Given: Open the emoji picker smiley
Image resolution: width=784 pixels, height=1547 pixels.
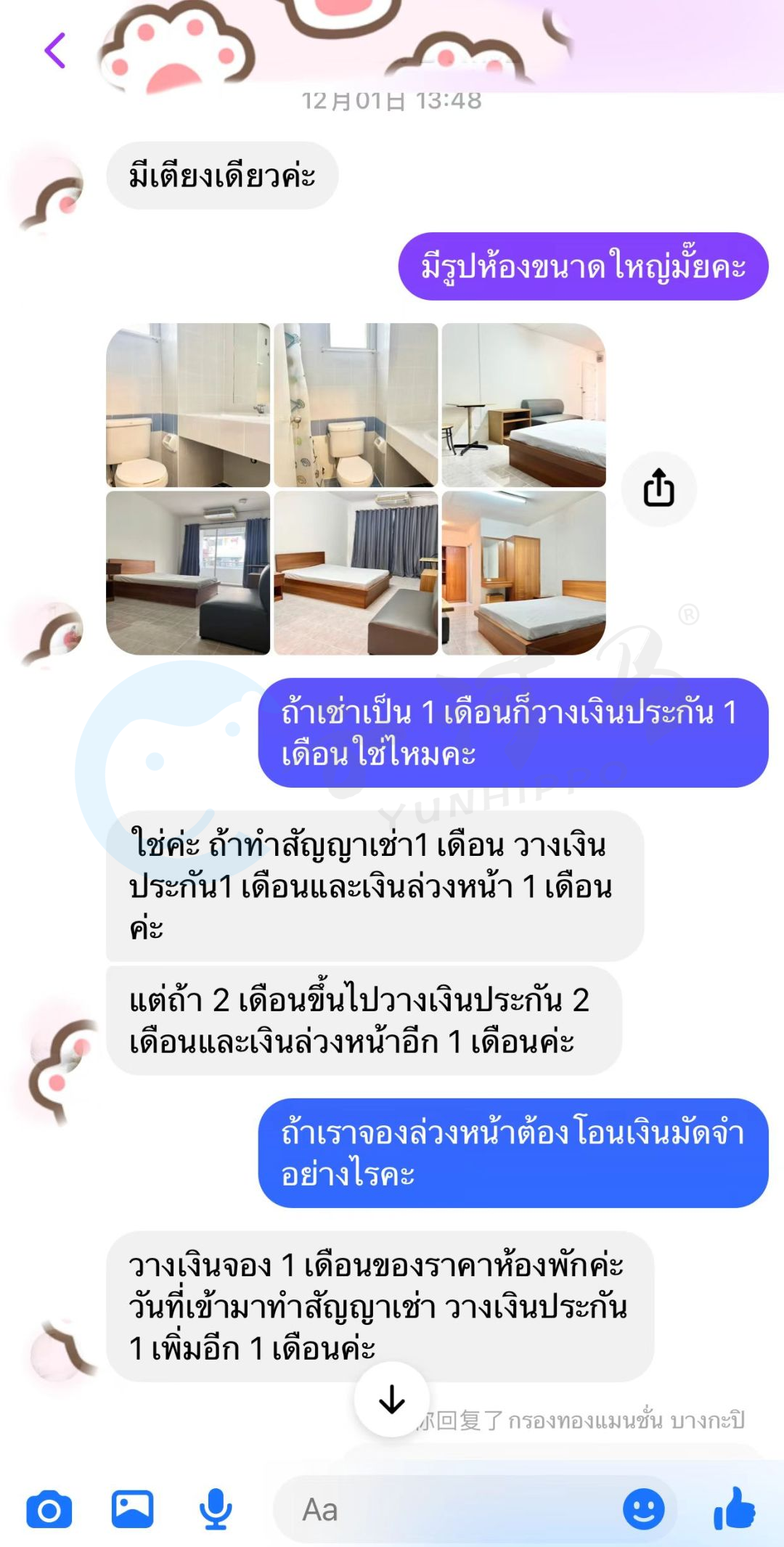Looking at the screenshot, I should click(643, 1510).
